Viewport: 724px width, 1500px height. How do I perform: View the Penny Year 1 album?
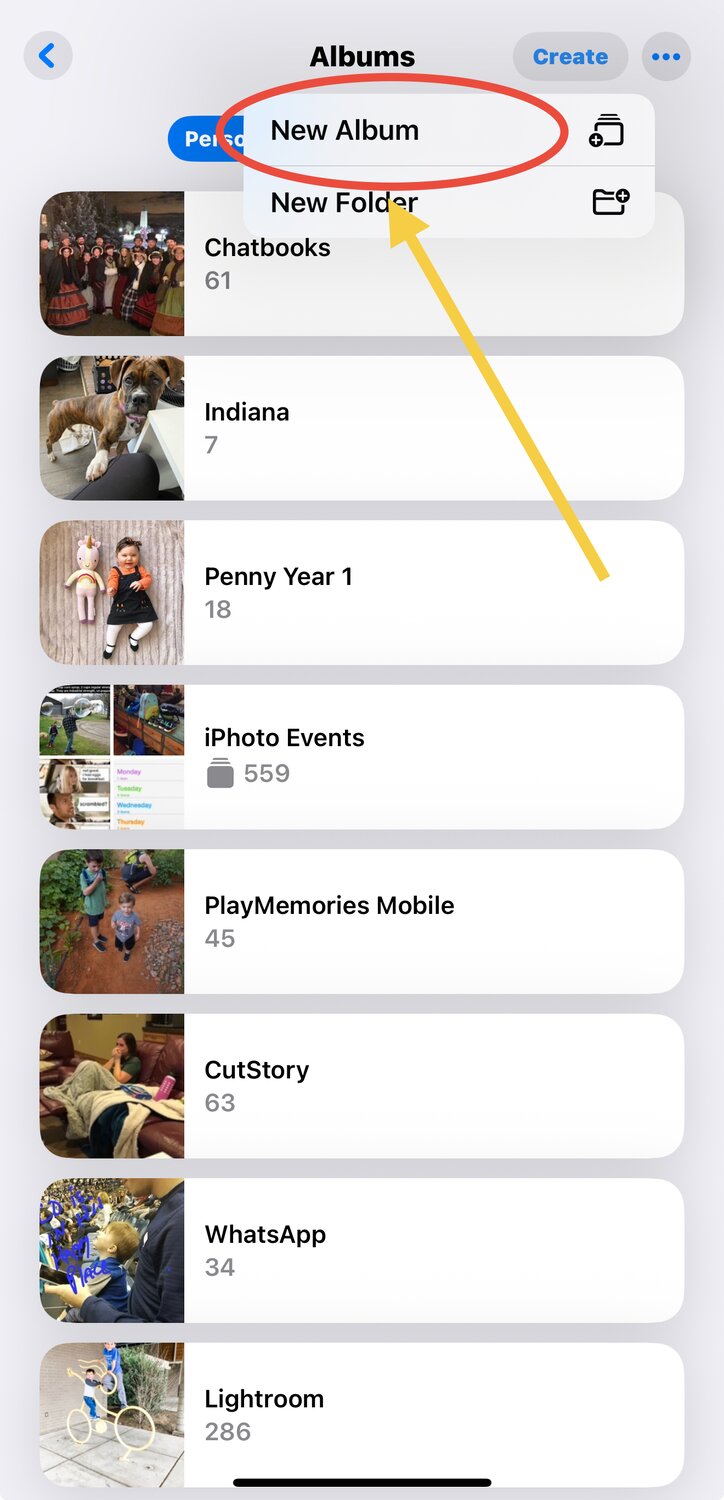coord(360,592)
